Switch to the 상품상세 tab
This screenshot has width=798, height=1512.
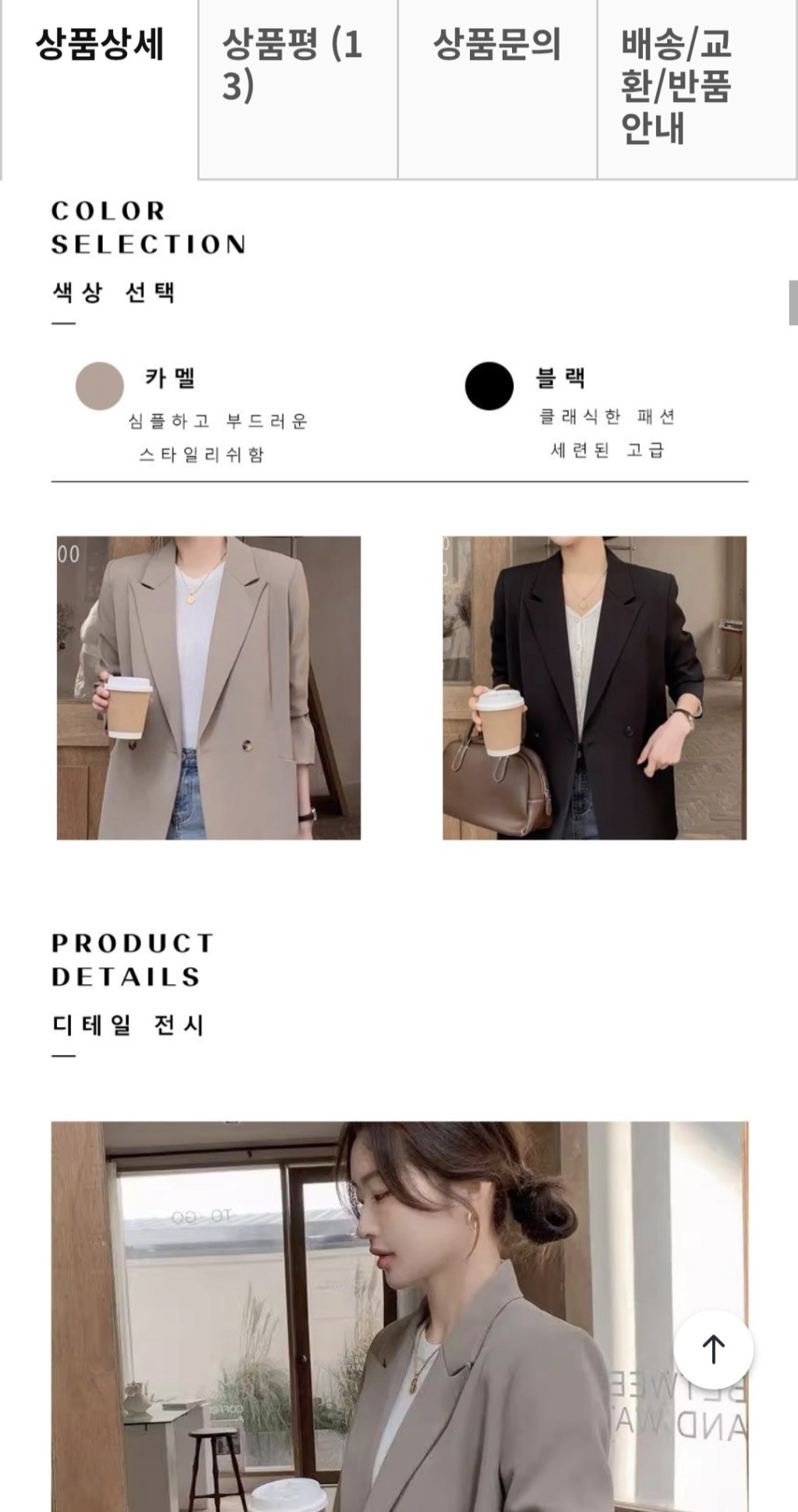tap(99, 45)
